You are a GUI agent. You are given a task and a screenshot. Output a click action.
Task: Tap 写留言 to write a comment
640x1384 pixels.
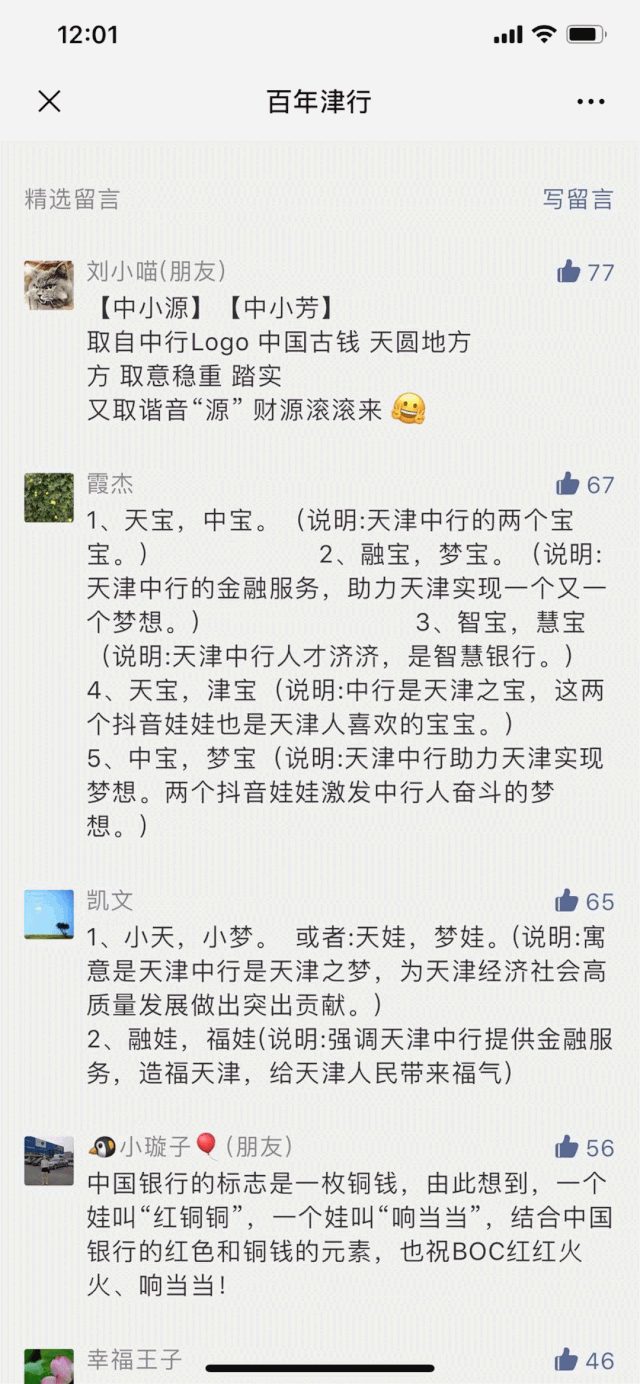[x=577, y=199]
